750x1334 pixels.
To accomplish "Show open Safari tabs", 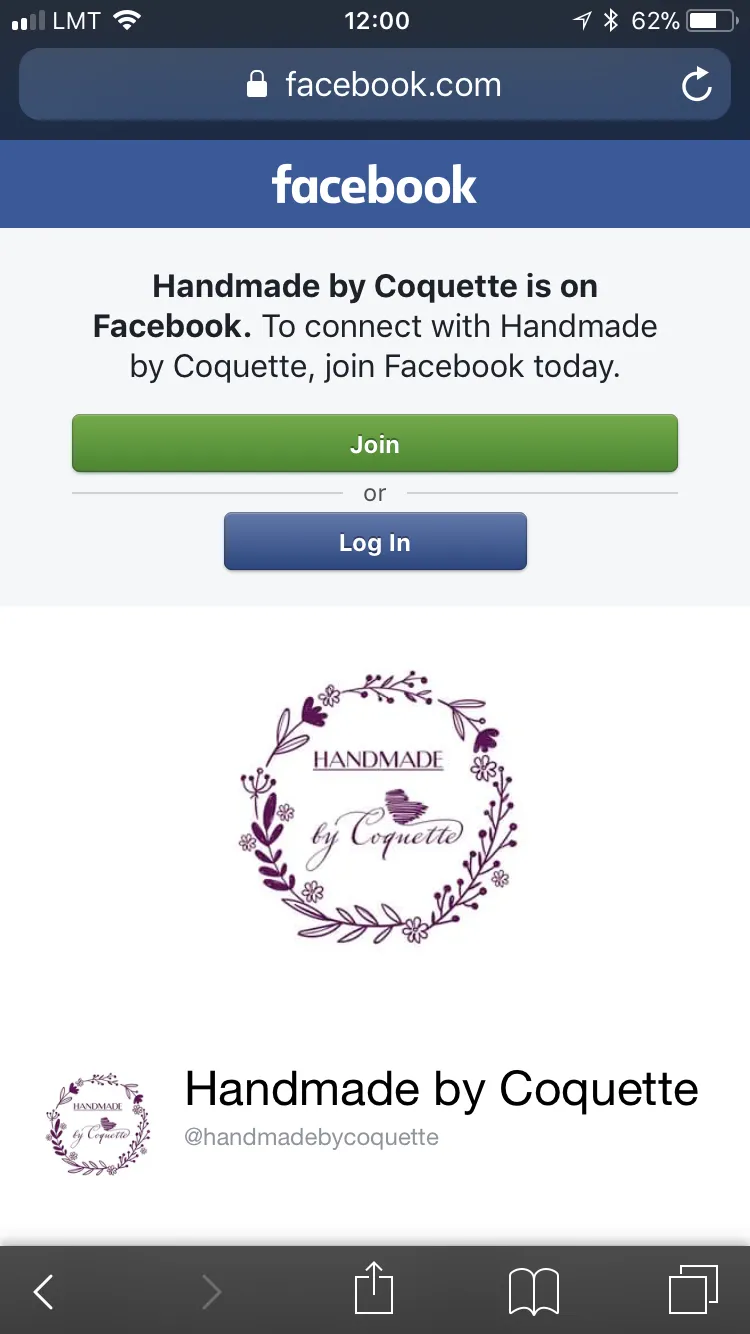I will 693,1290.
